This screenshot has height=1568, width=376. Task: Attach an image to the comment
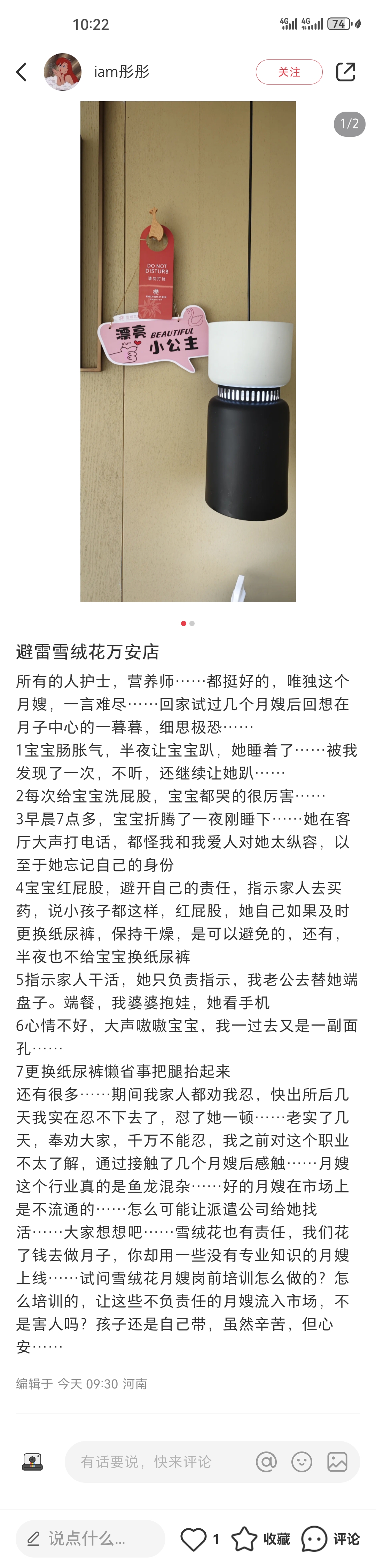(337, 1462)
